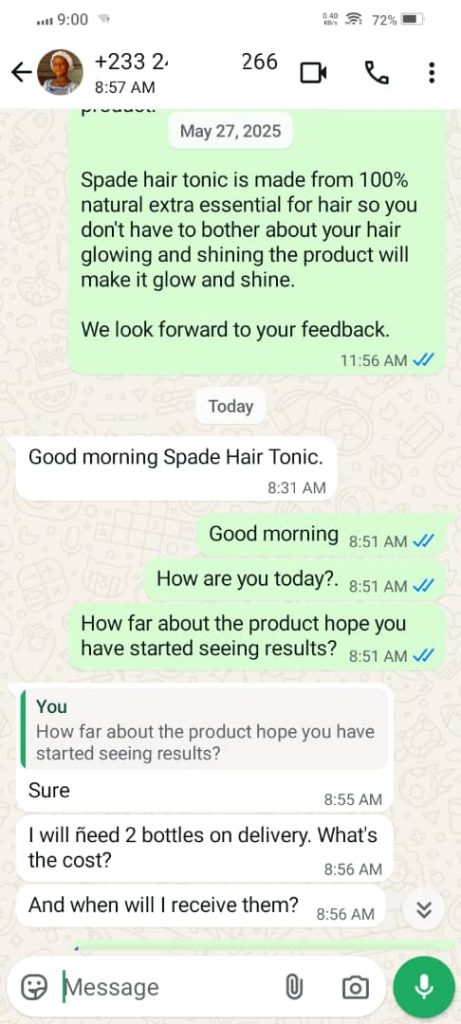
Task: Attach a file with the paperclip
Action: click(293, 987)
